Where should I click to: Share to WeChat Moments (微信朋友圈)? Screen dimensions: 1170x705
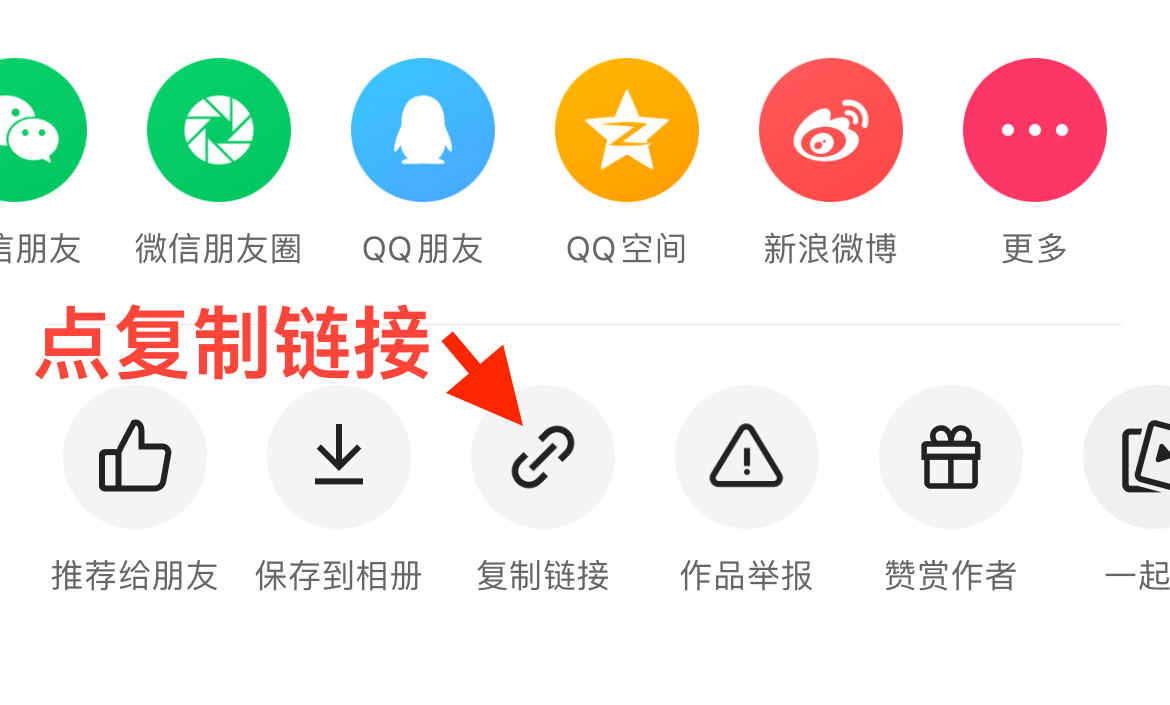pos(218,130)
